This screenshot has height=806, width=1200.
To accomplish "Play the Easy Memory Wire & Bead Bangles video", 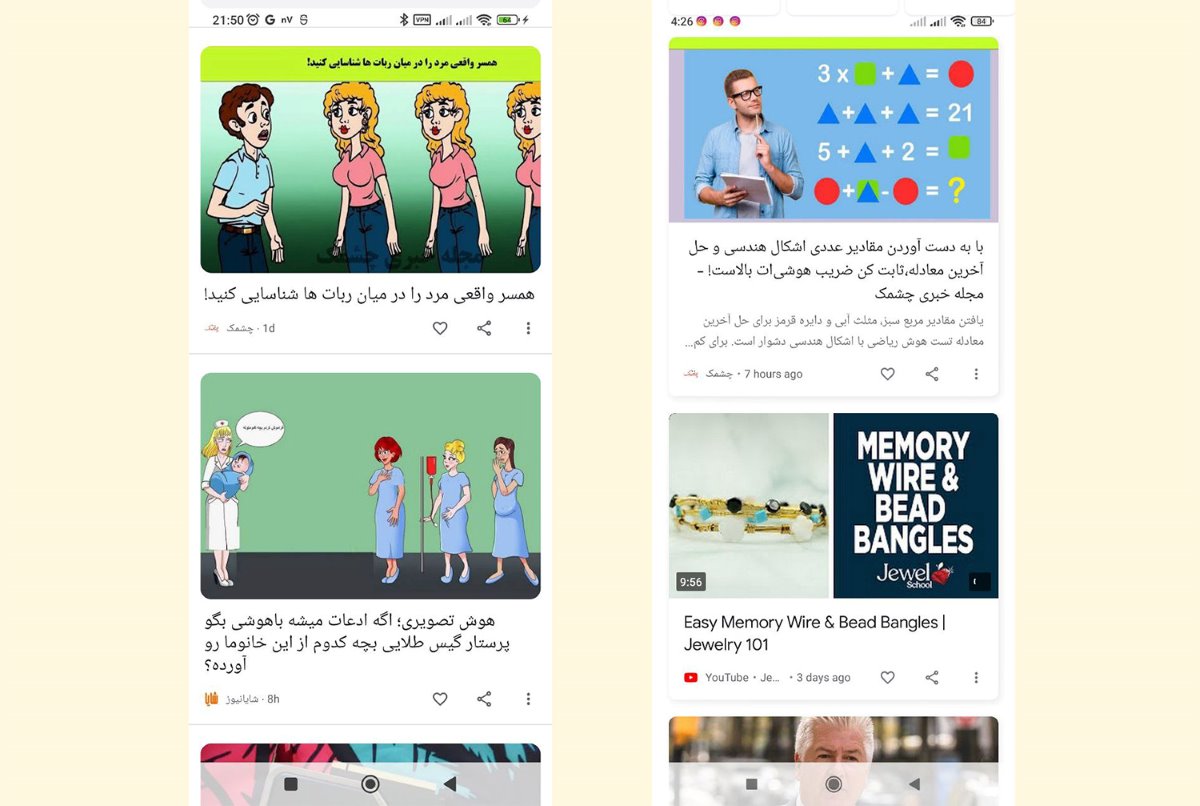I will 833,505.
